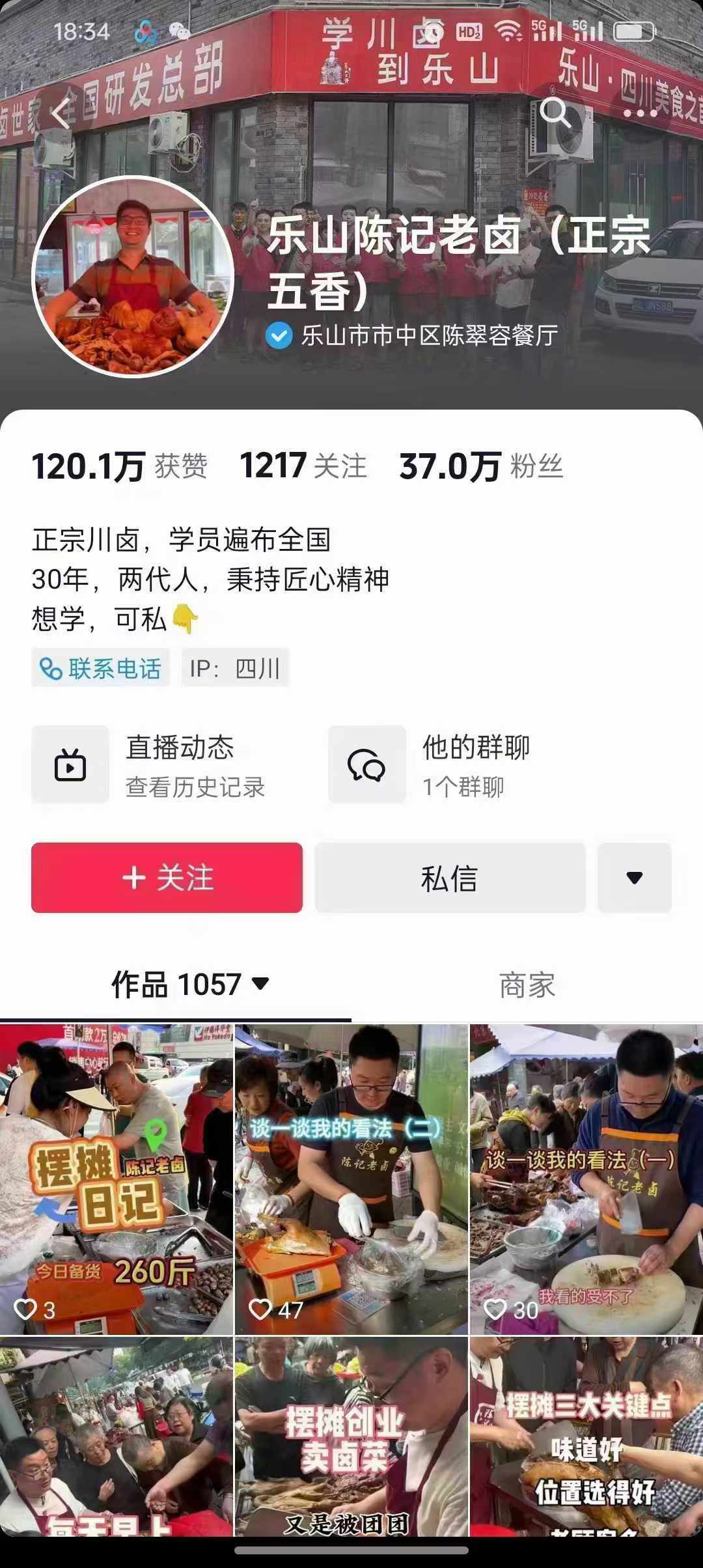The height and width of the screenshot is (1568, 703).
Task: View the profile avatar photo
Action: tap(133, 277)
